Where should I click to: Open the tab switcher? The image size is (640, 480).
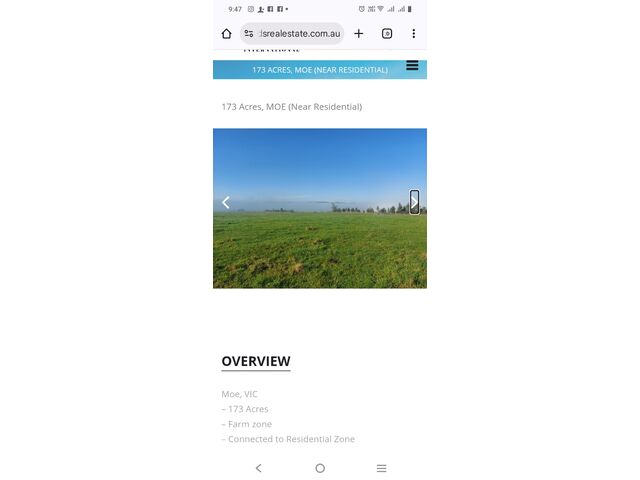387,34
